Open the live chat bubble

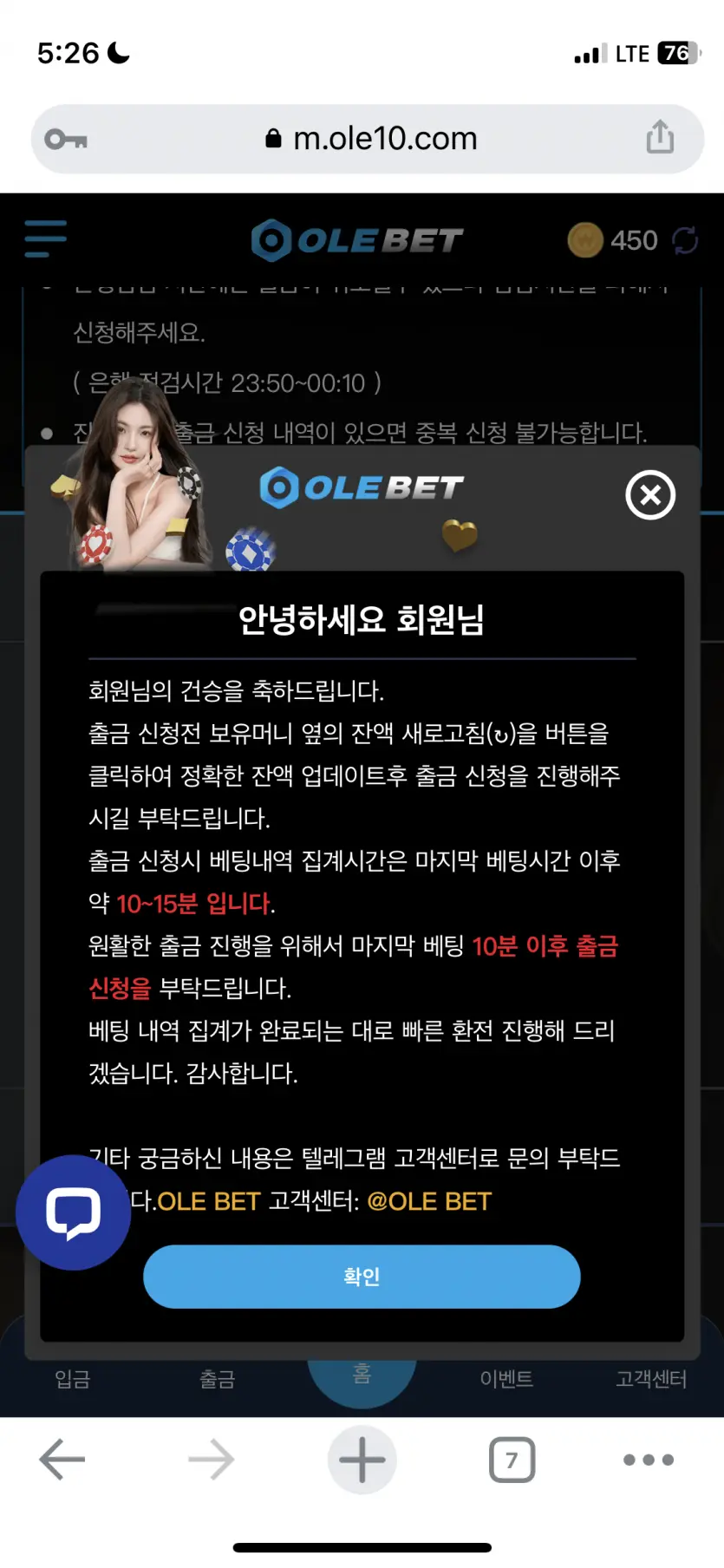click(74, 1212)
